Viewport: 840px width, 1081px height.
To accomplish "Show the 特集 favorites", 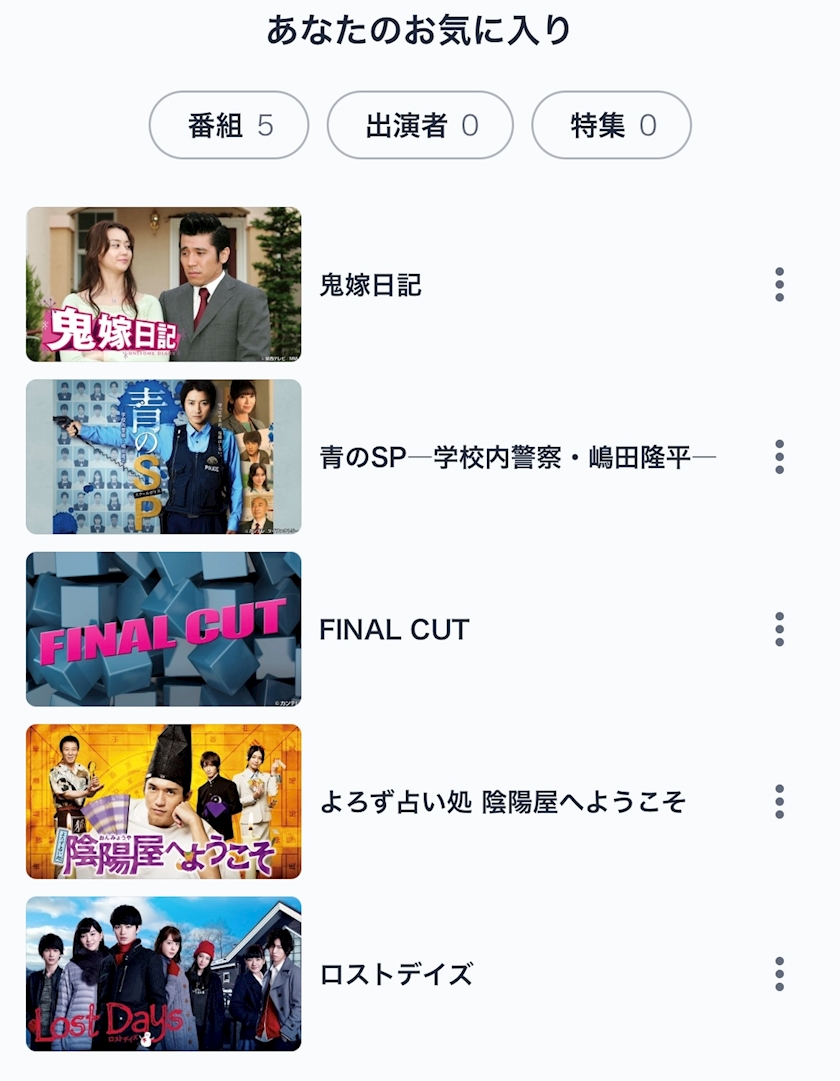I will [611, 125].
